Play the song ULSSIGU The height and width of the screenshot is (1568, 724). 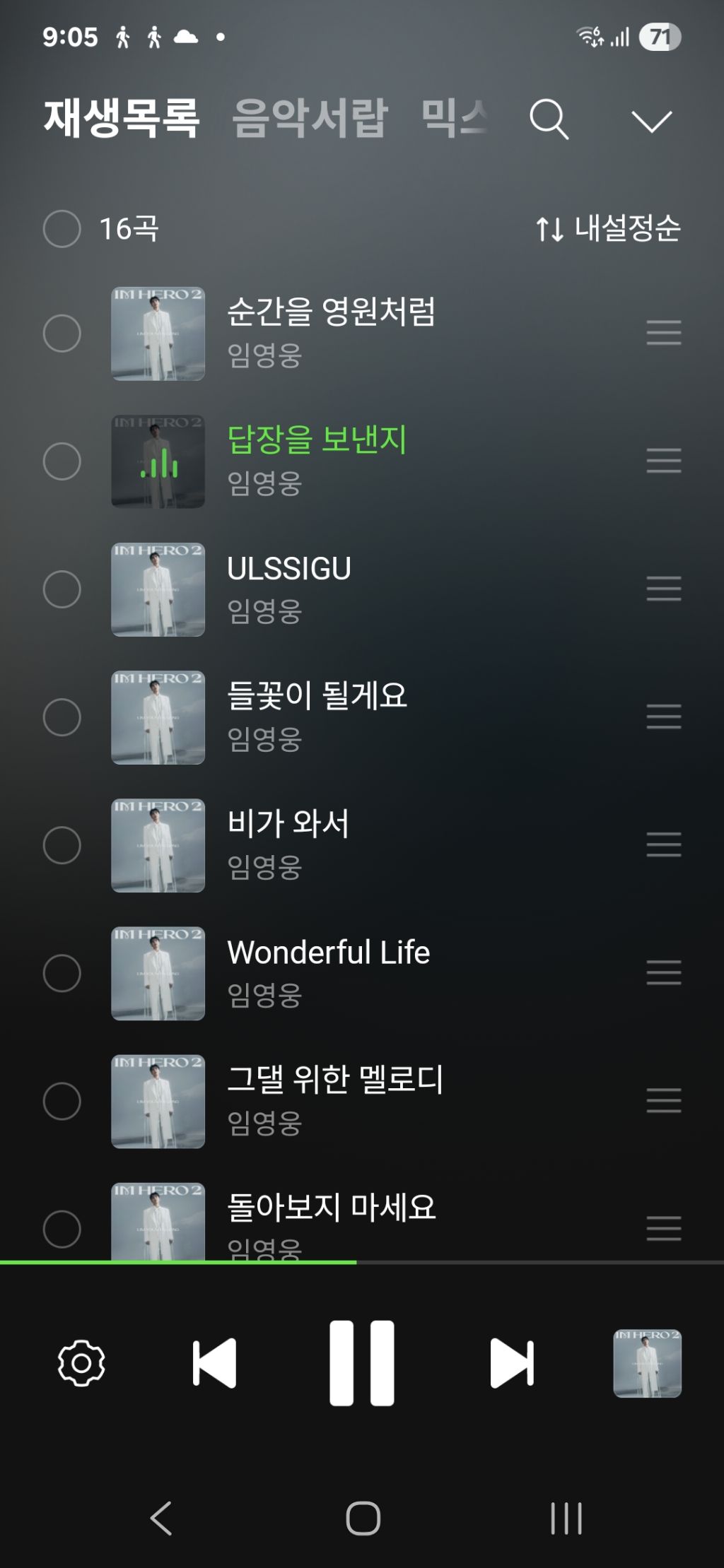coord(288,569)
